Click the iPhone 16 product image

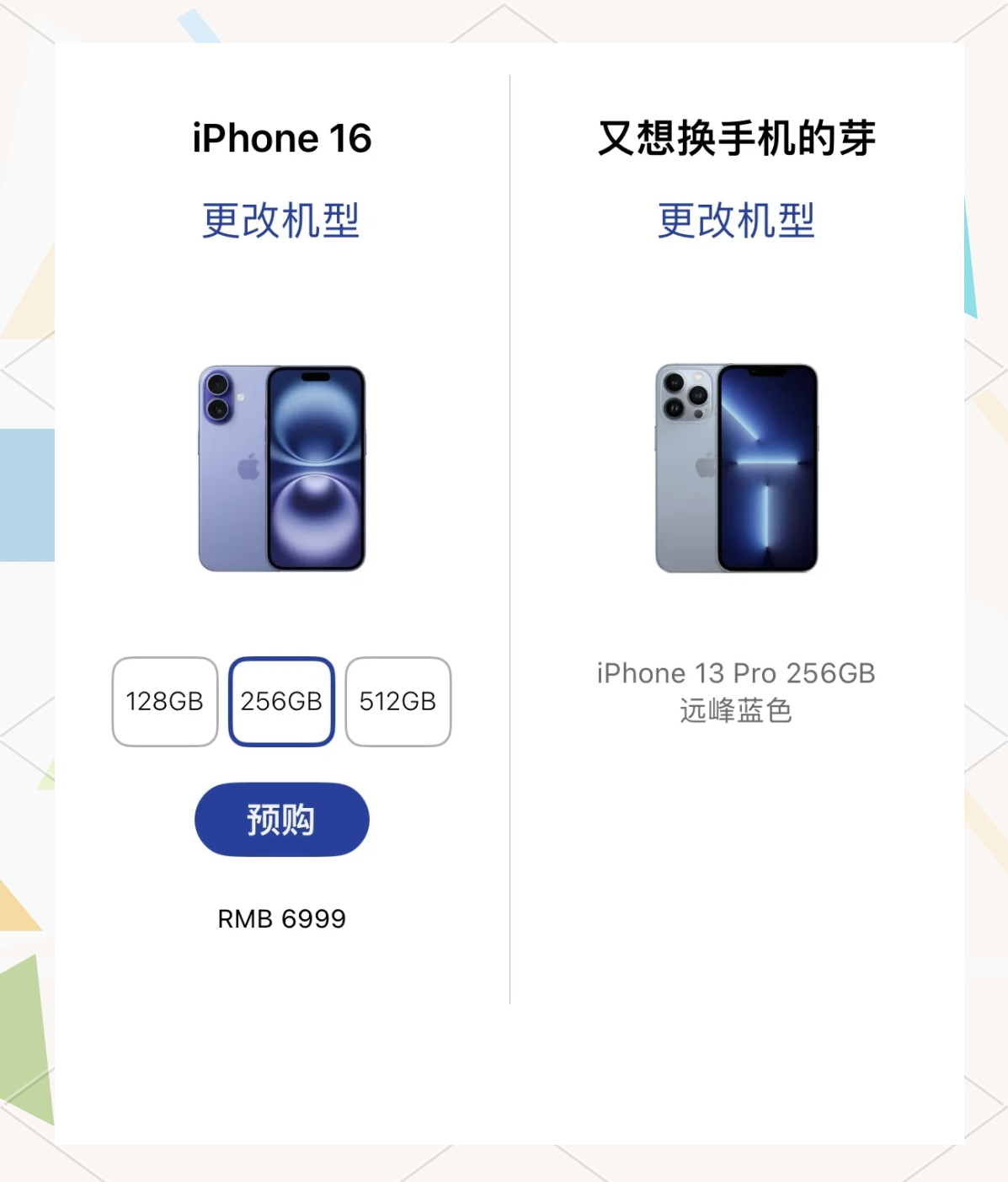(280, 467)
